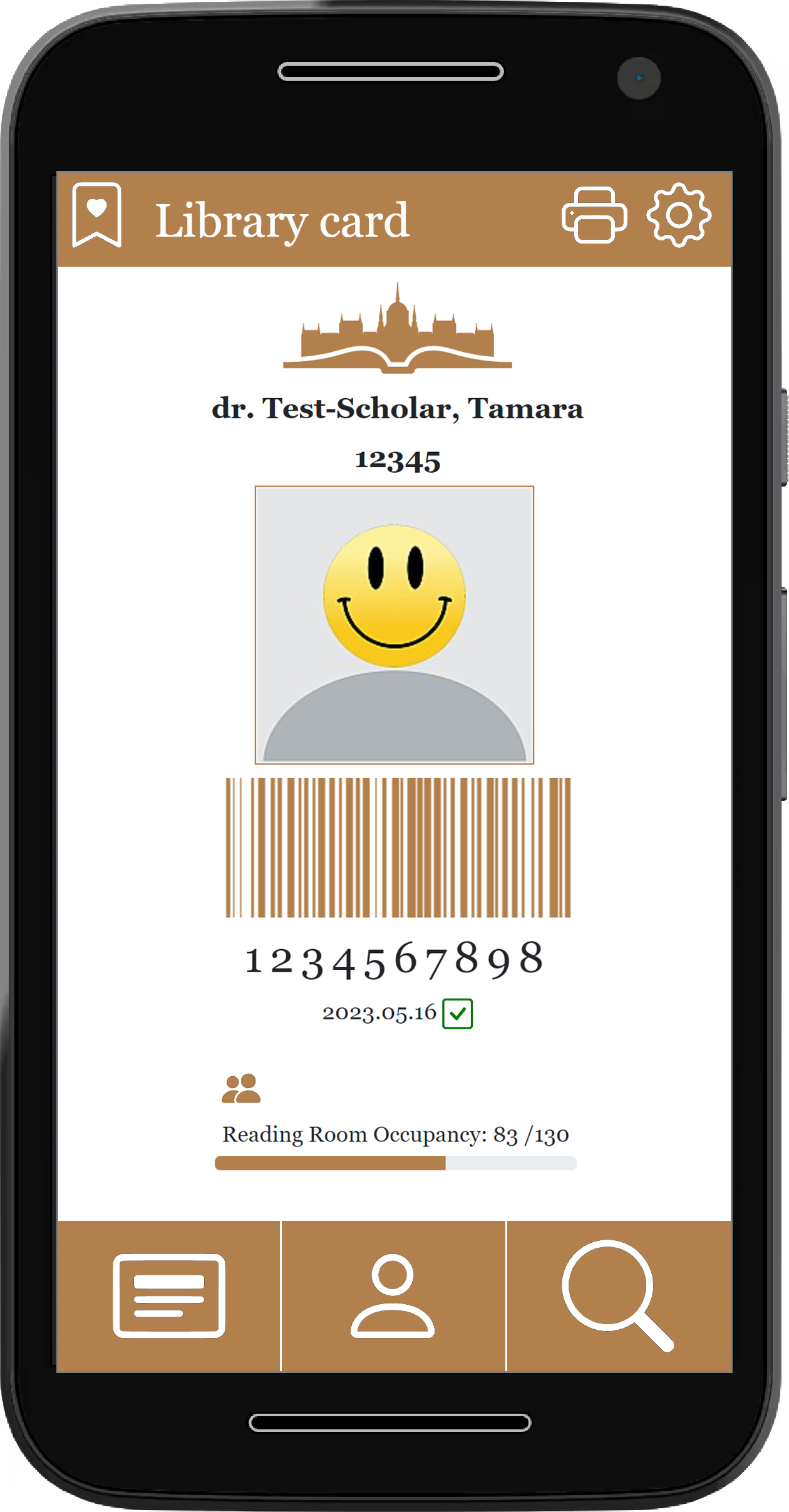
Task: Open settings gear
Action: click(x=679, y=215)
